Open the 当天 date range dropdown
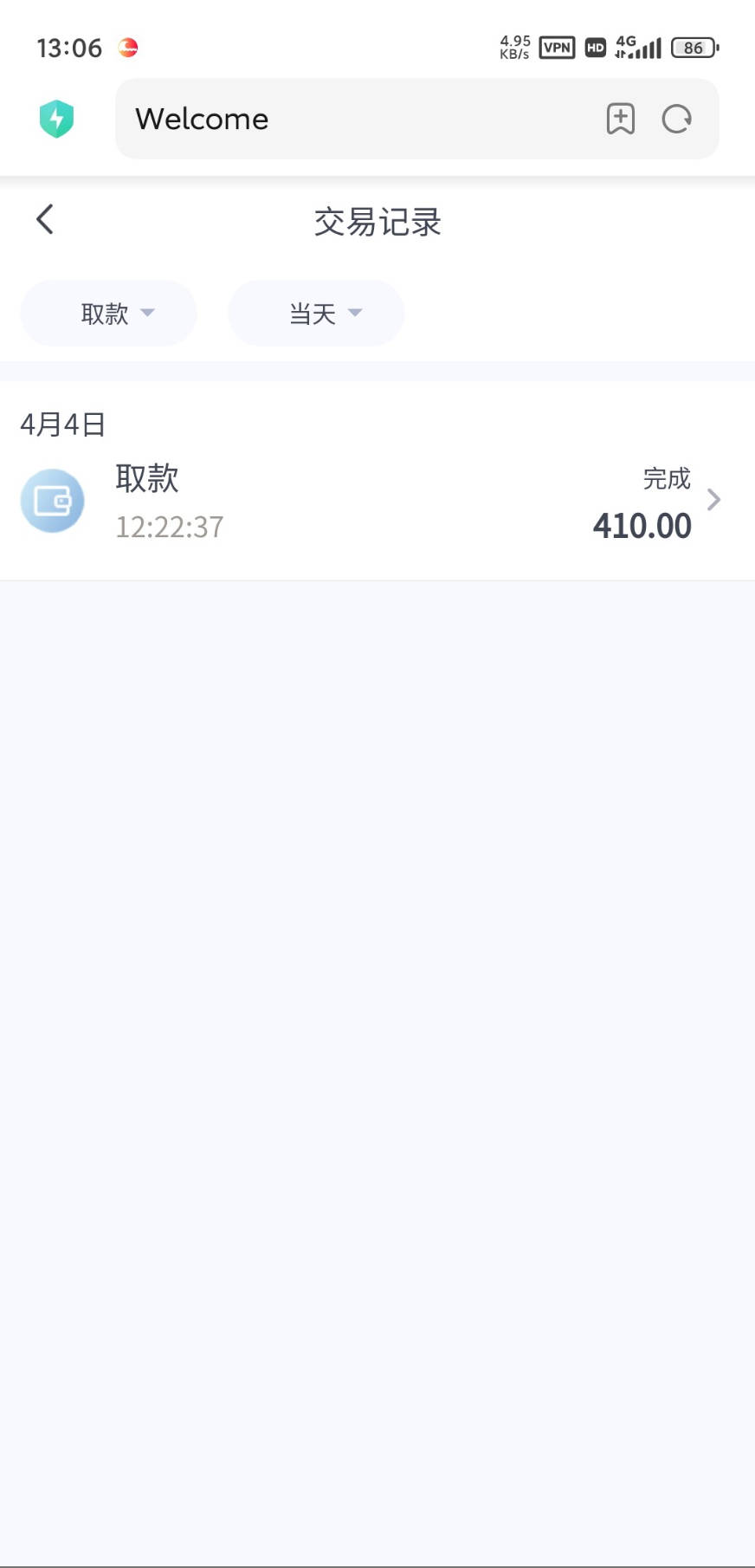Viewport: 755px width, 1568px height. point(316,313)
